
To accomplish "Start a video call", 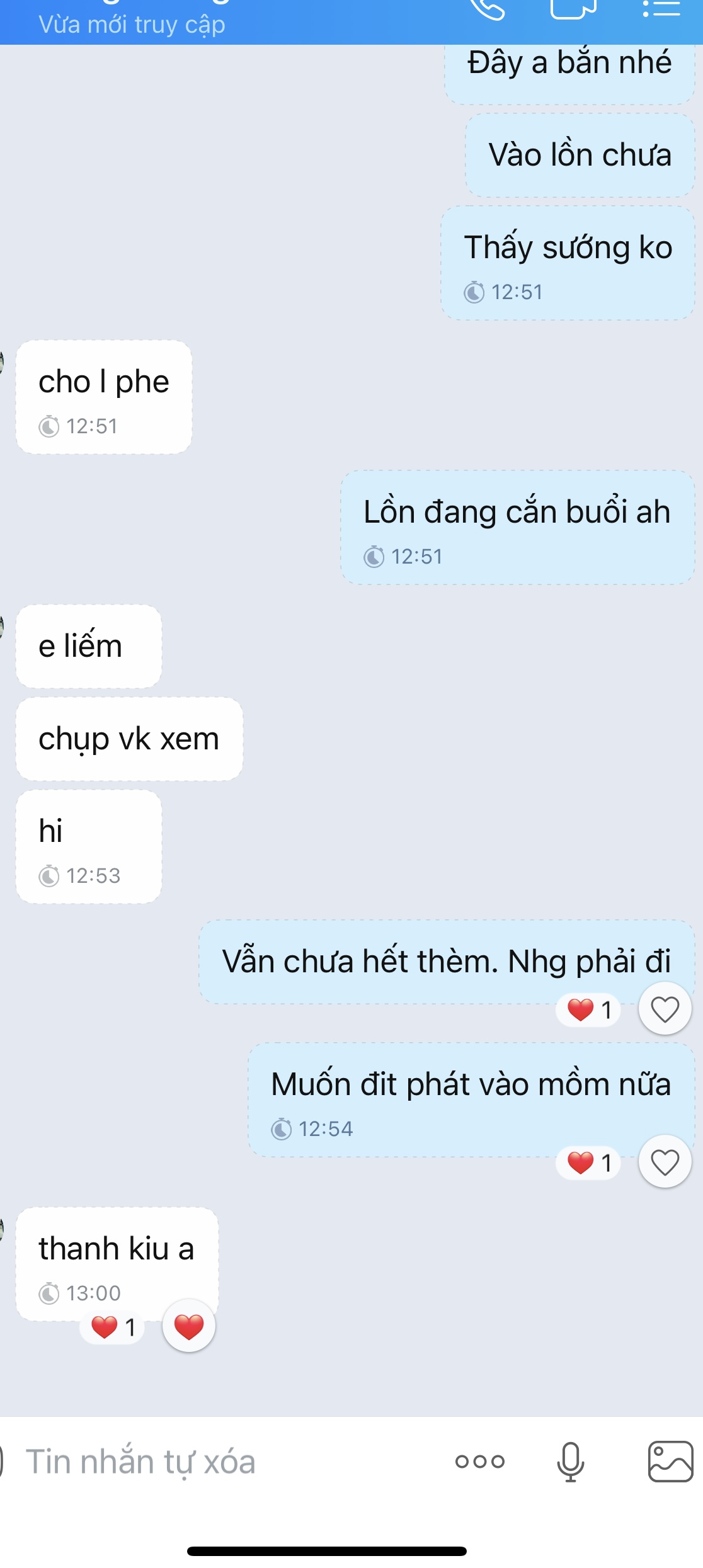I will coord(573,9).
